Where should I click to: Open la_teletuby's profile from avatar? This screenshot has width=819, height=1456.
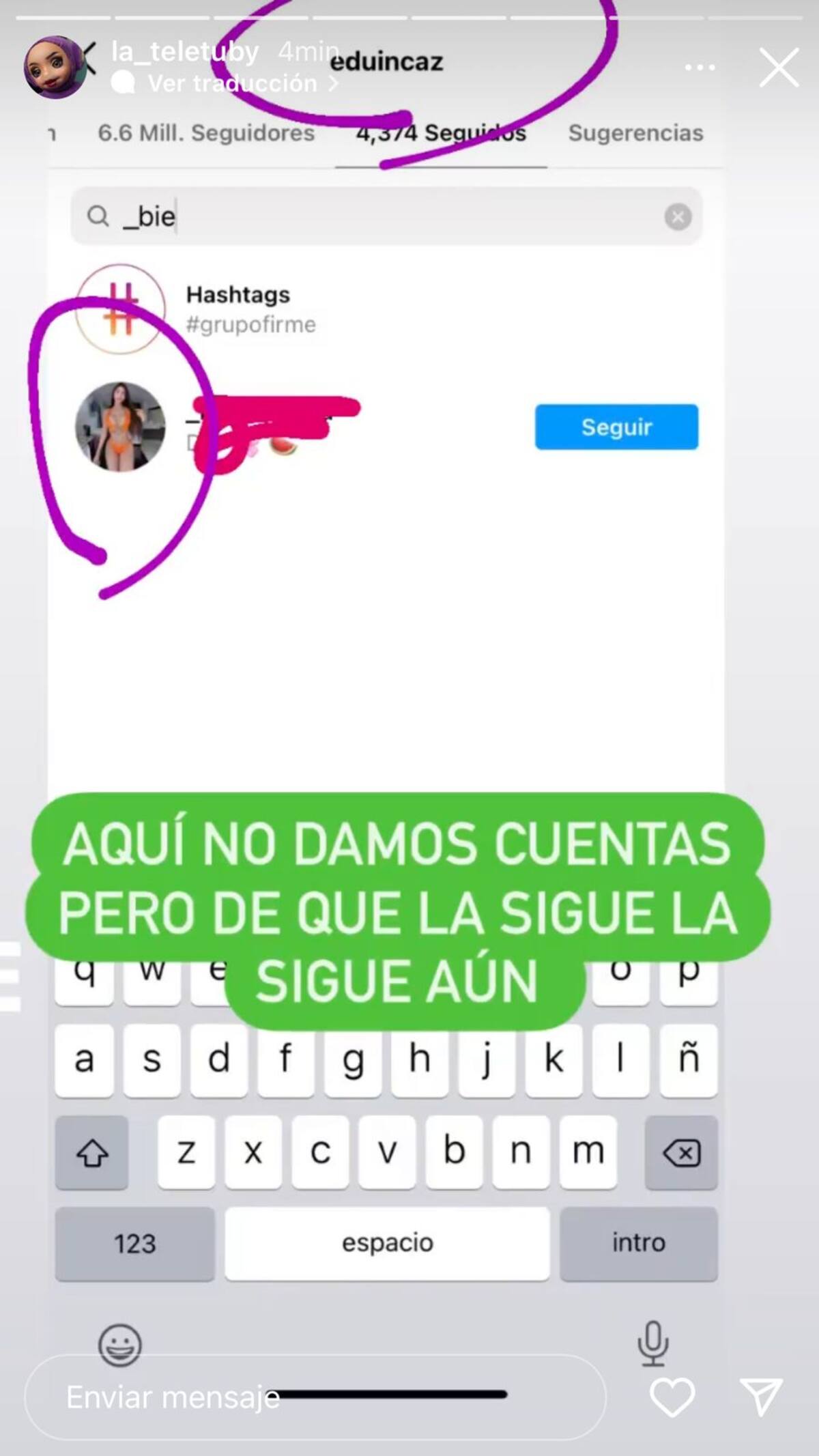pyautogui.click(x=53, y=68)
